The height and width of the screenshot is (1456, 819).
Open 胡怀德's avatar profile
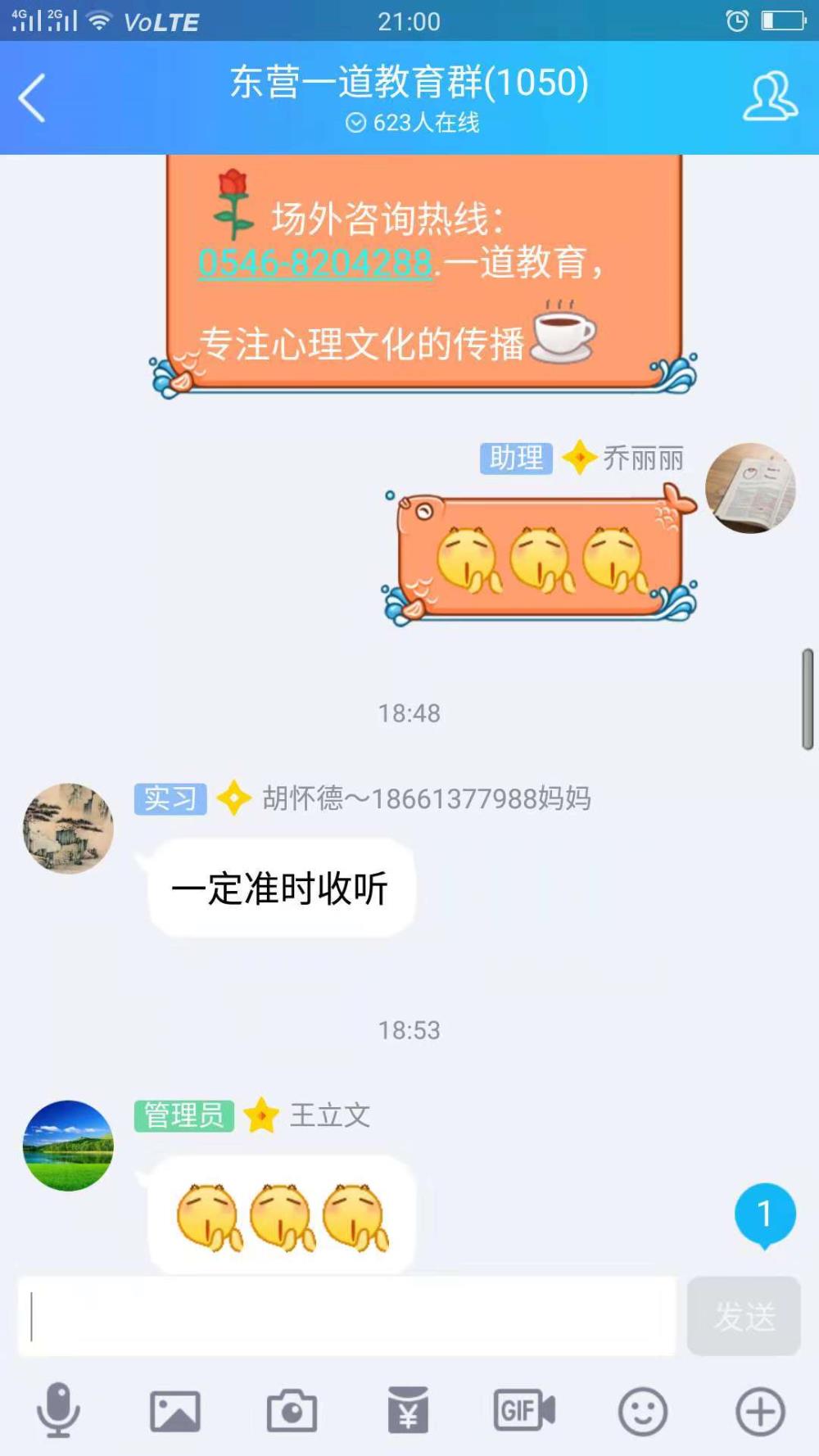pyautogui.click(x=68, y=828)
